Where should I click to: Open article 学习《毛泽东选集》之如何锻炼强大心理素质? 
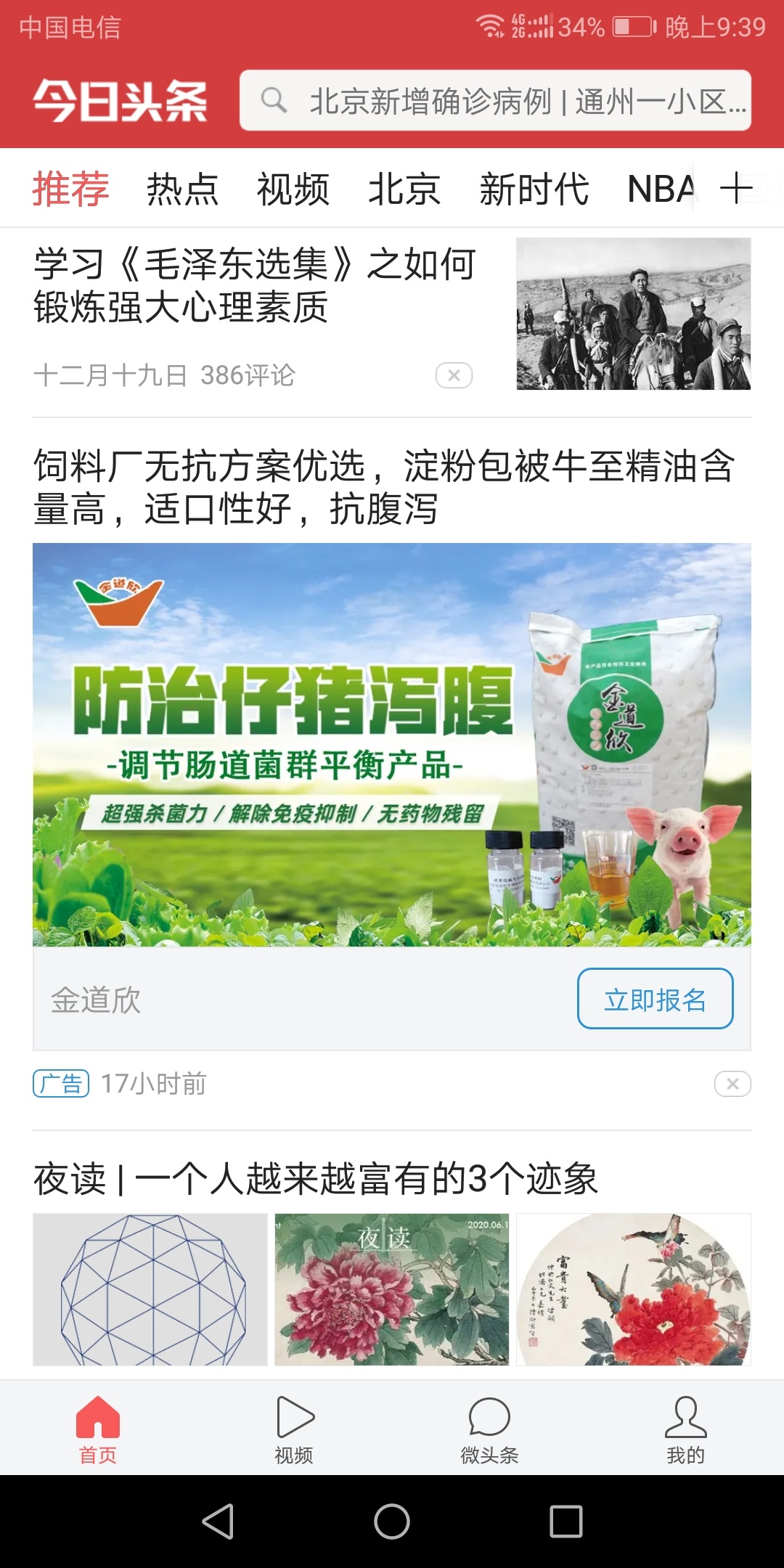pos(254,285)
